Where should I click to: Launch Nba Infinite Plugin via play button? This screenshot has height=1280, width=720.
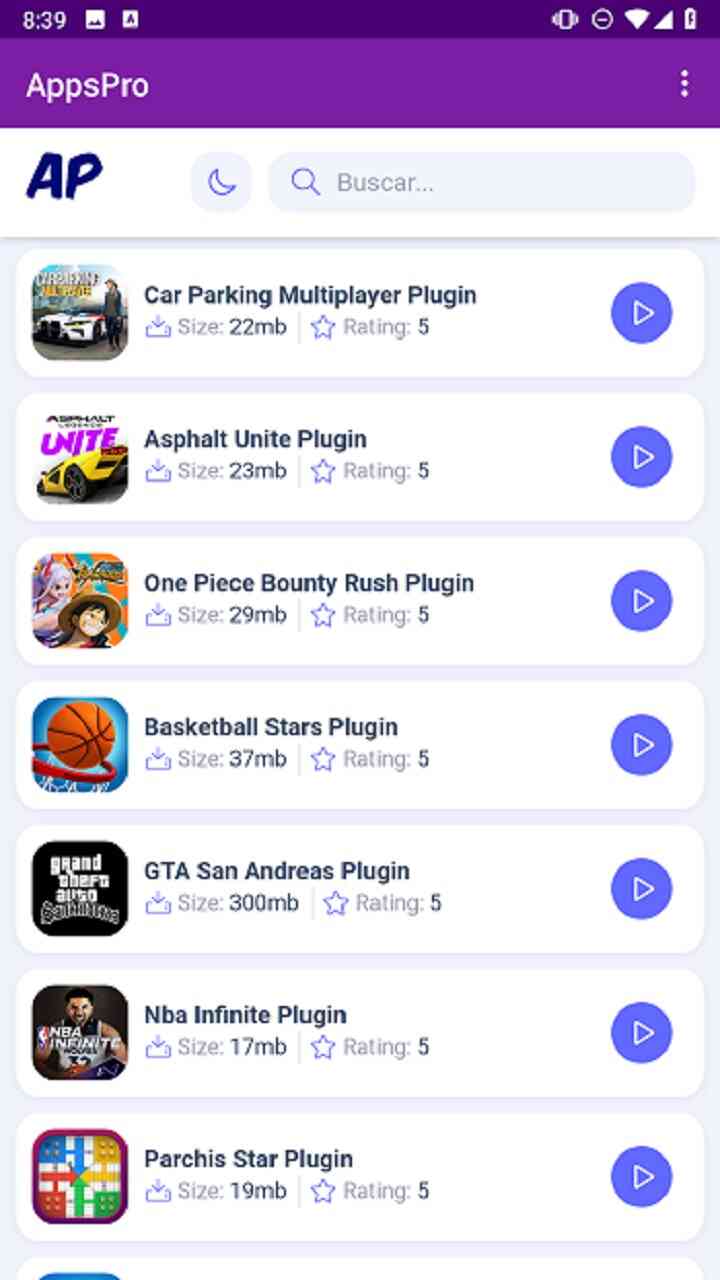coord(641,1033)
